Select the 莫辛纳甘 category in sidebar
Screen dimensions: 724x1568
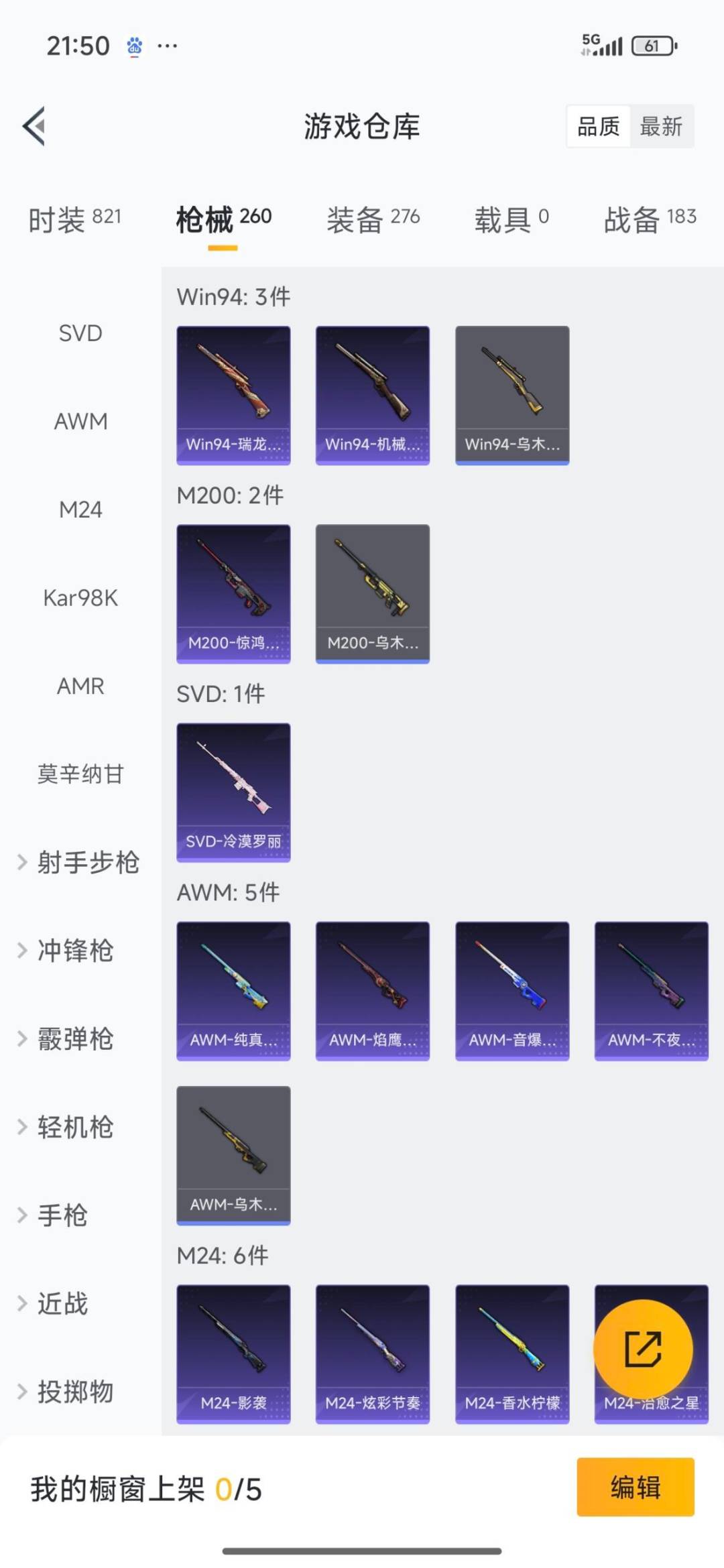pyautogui.click(x=80, y=774)
